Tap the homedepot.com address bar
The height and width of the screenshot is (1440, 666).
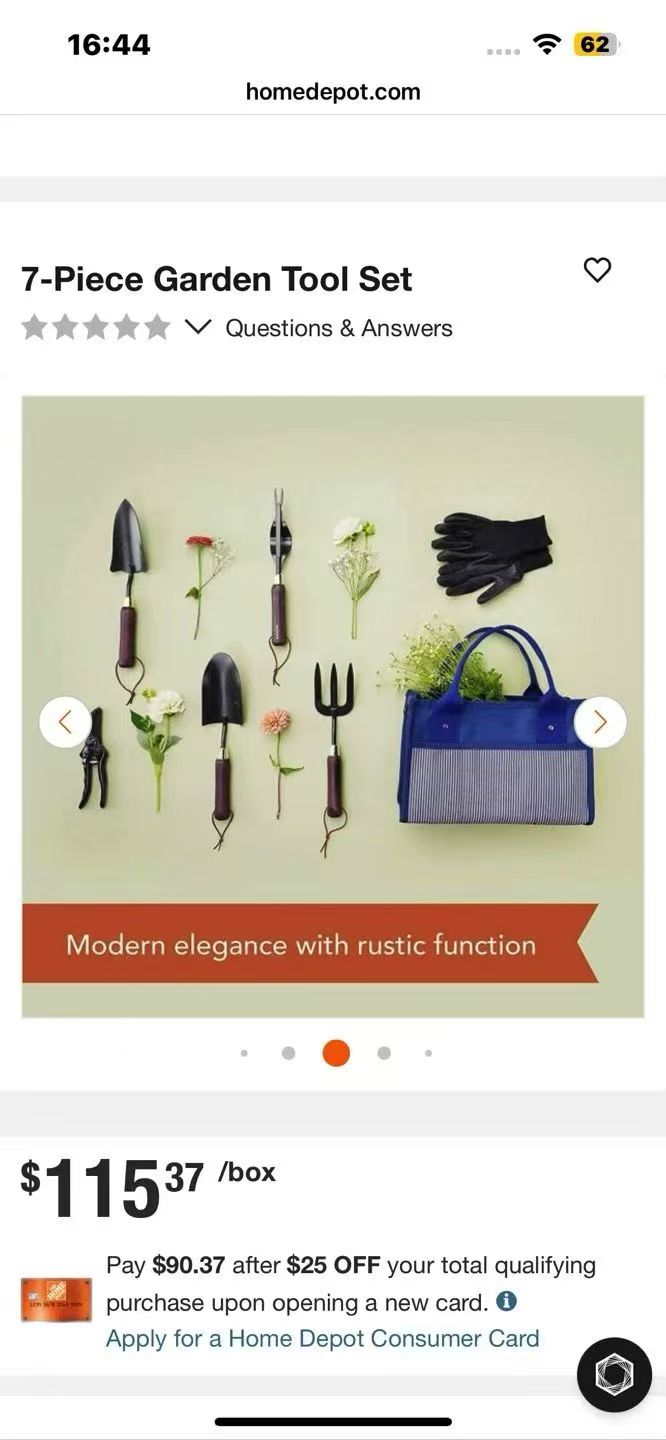pyautogui.click(x=333, y=92)
